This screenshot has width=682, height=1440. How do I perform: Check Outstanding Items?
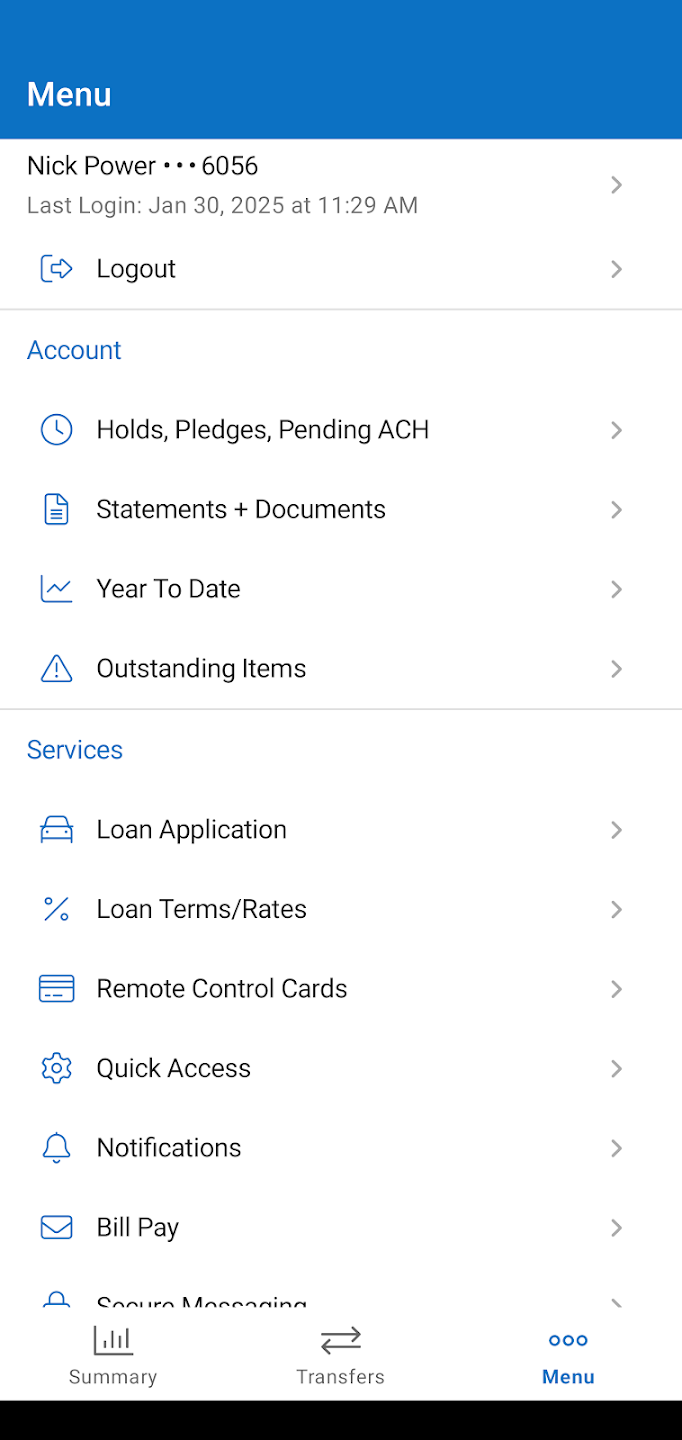point(341,669)
